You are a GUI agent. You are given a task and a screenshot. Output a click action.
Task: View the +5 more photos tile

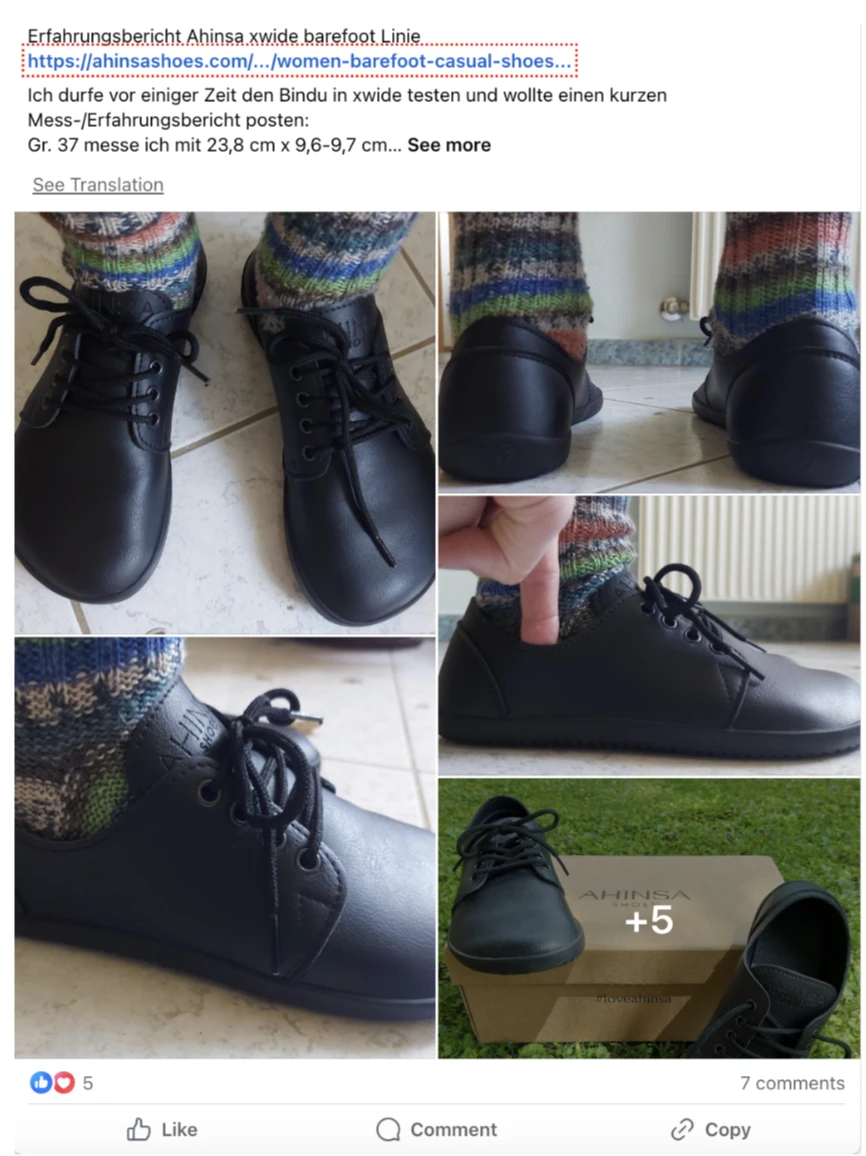tap(648, 920)
